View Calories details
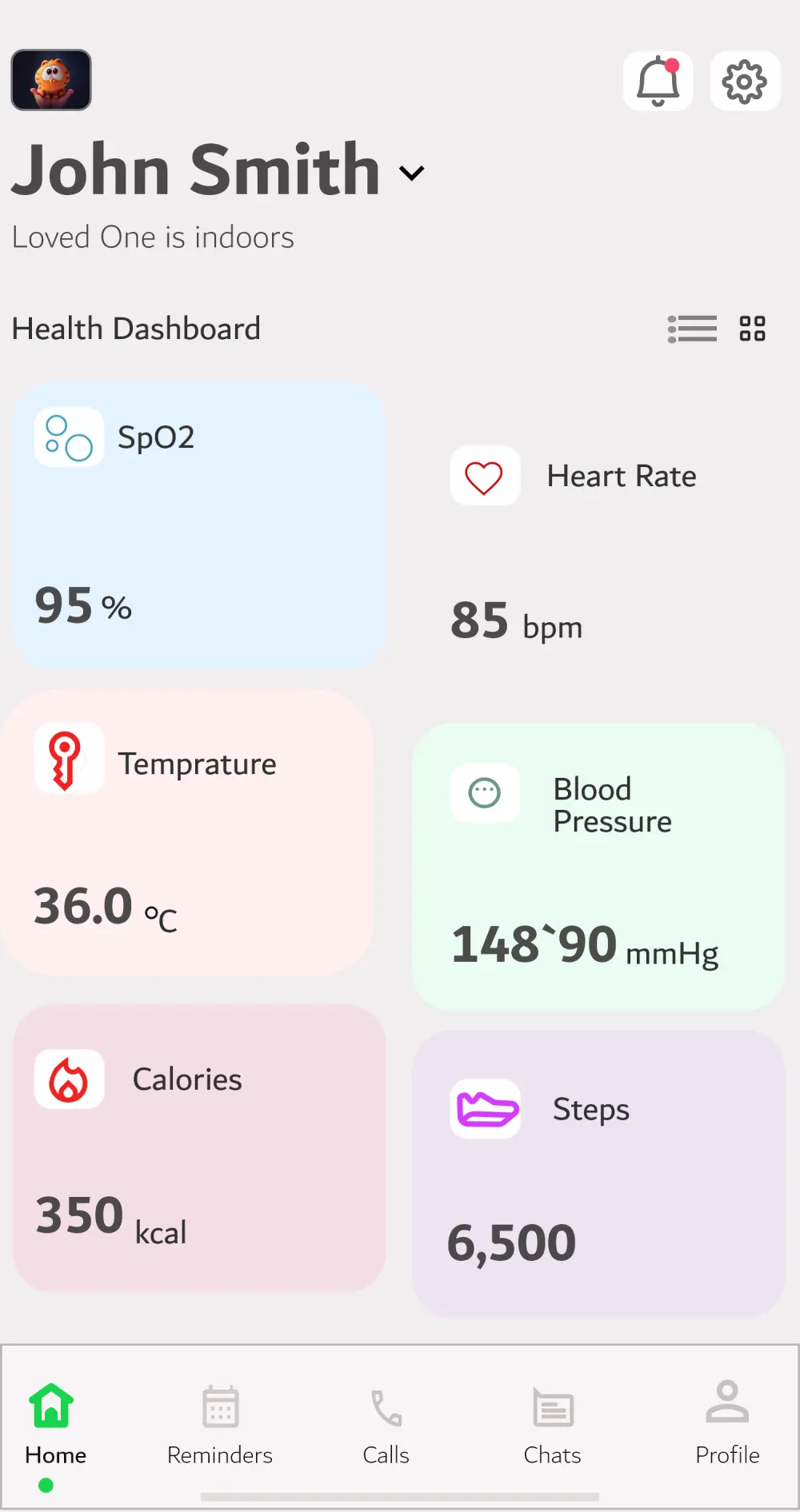Screen dimensions: 800x1512 point(199,1147)
